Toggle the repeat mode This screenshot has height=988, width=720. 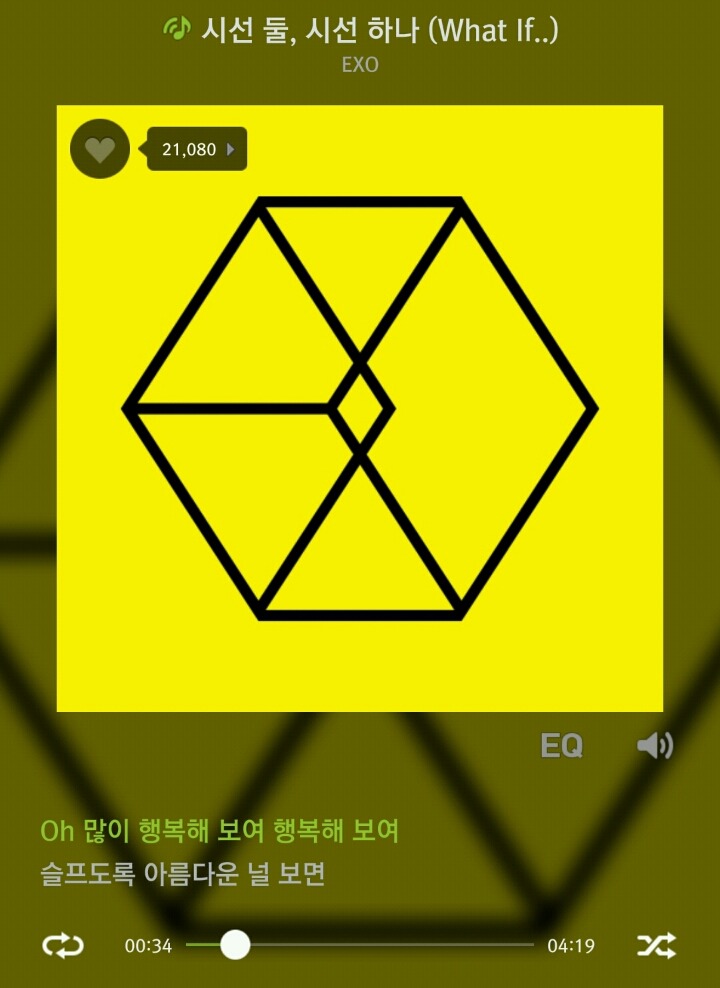pos(63,945)
